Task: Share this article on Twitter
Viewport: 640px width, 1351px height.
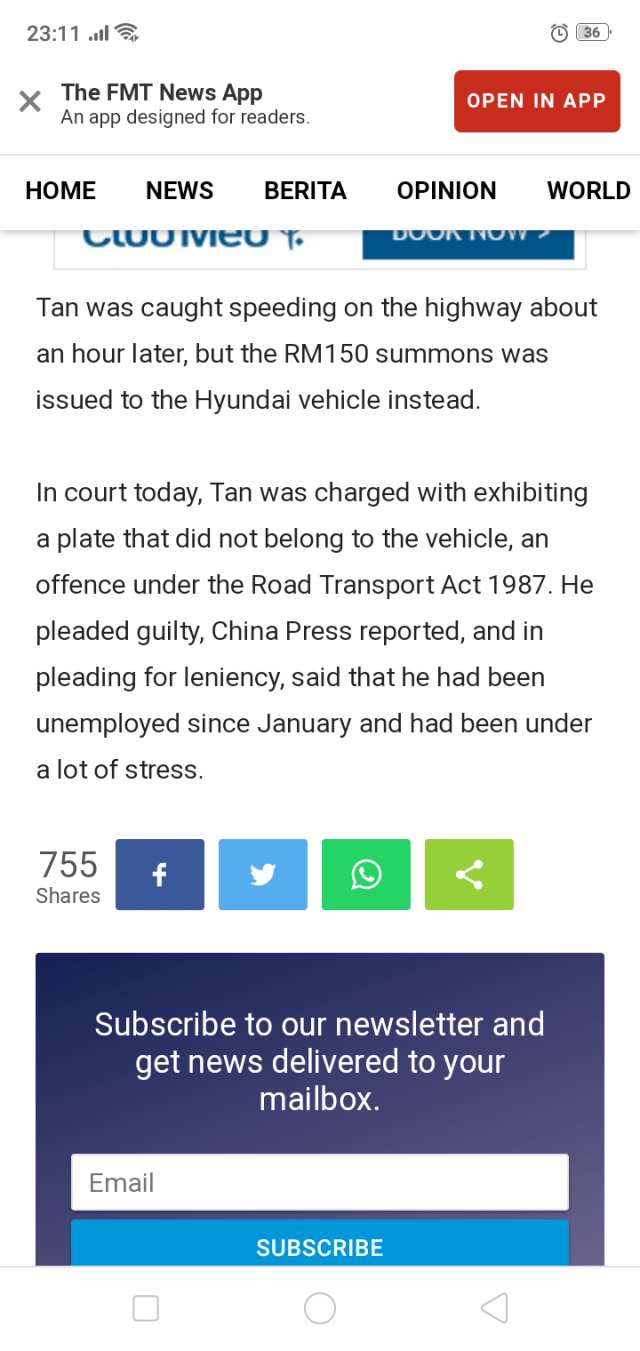Action: coord(263,875)
